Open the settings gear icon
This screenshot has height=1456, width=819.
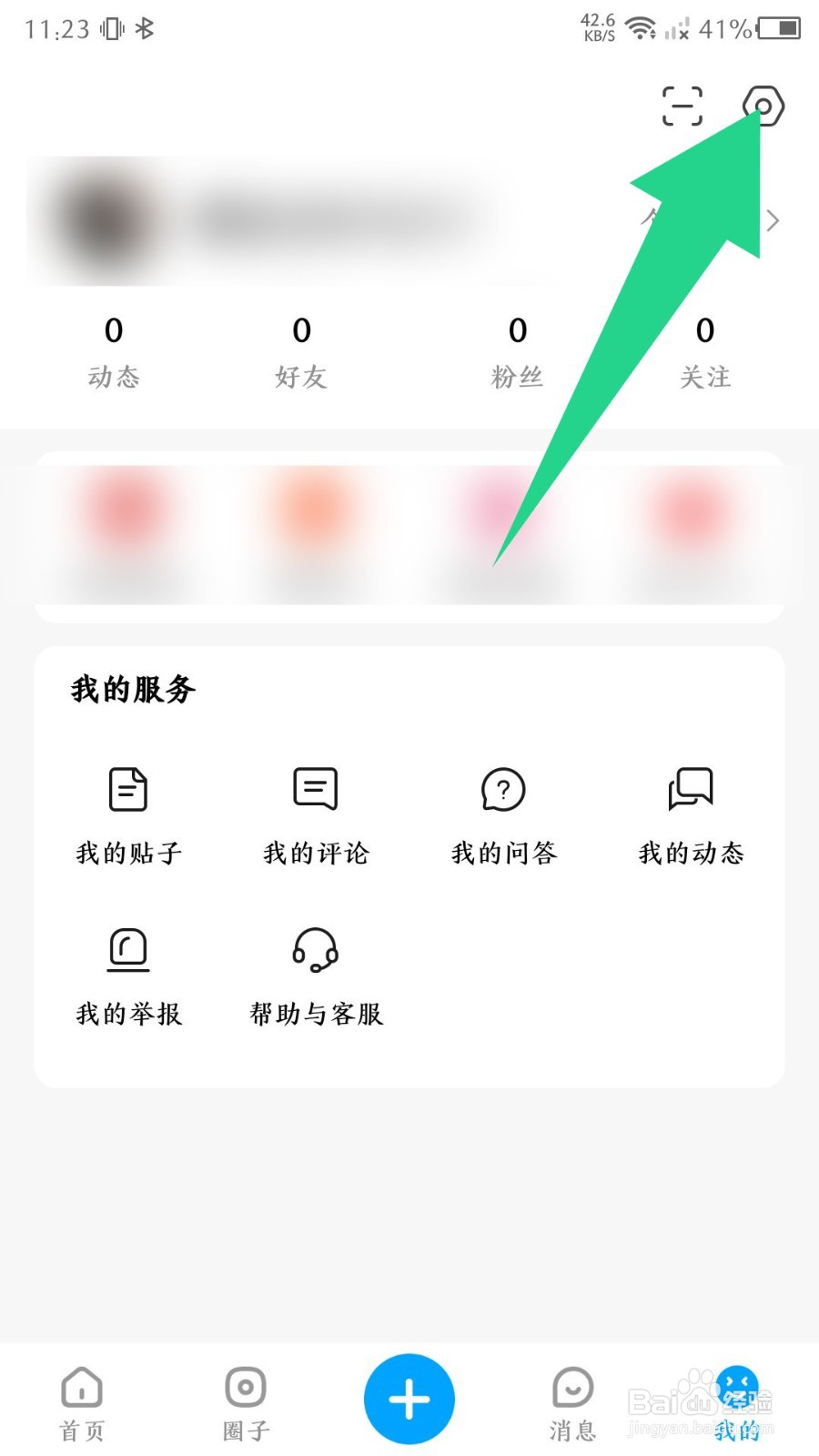[x=764, y=106]
